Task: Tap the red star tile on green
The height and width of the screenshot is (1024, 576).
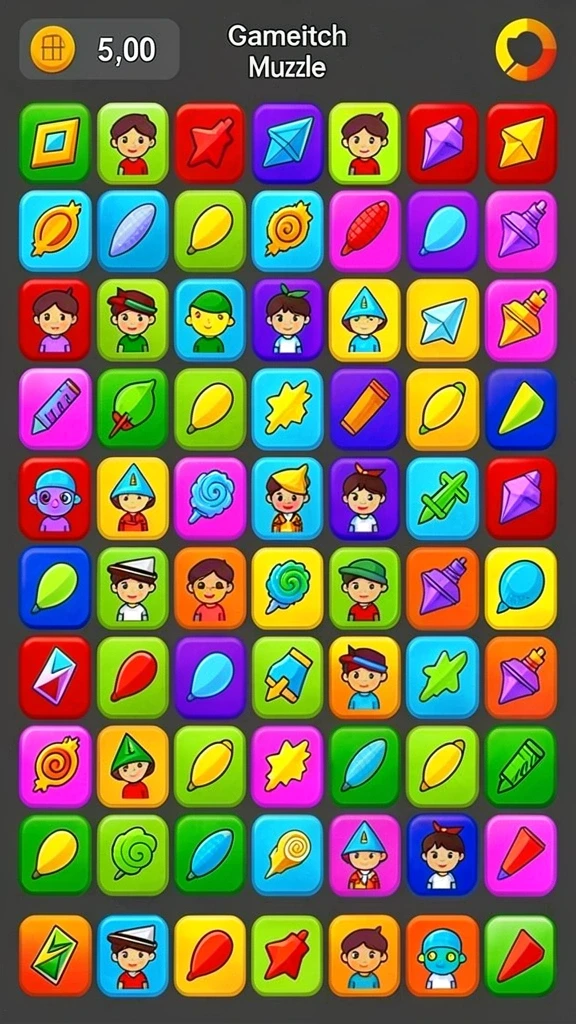Action: (x=288, y=955)
